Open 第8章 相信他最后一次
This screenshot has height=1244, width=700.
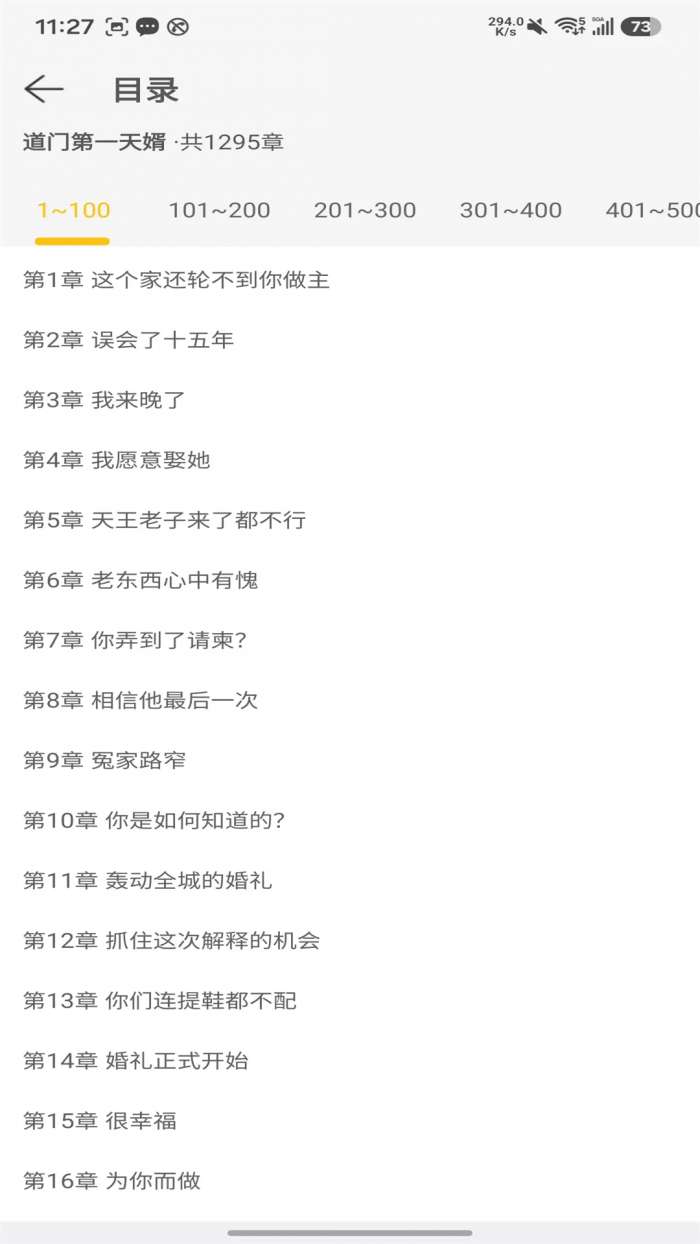(350, 700)
